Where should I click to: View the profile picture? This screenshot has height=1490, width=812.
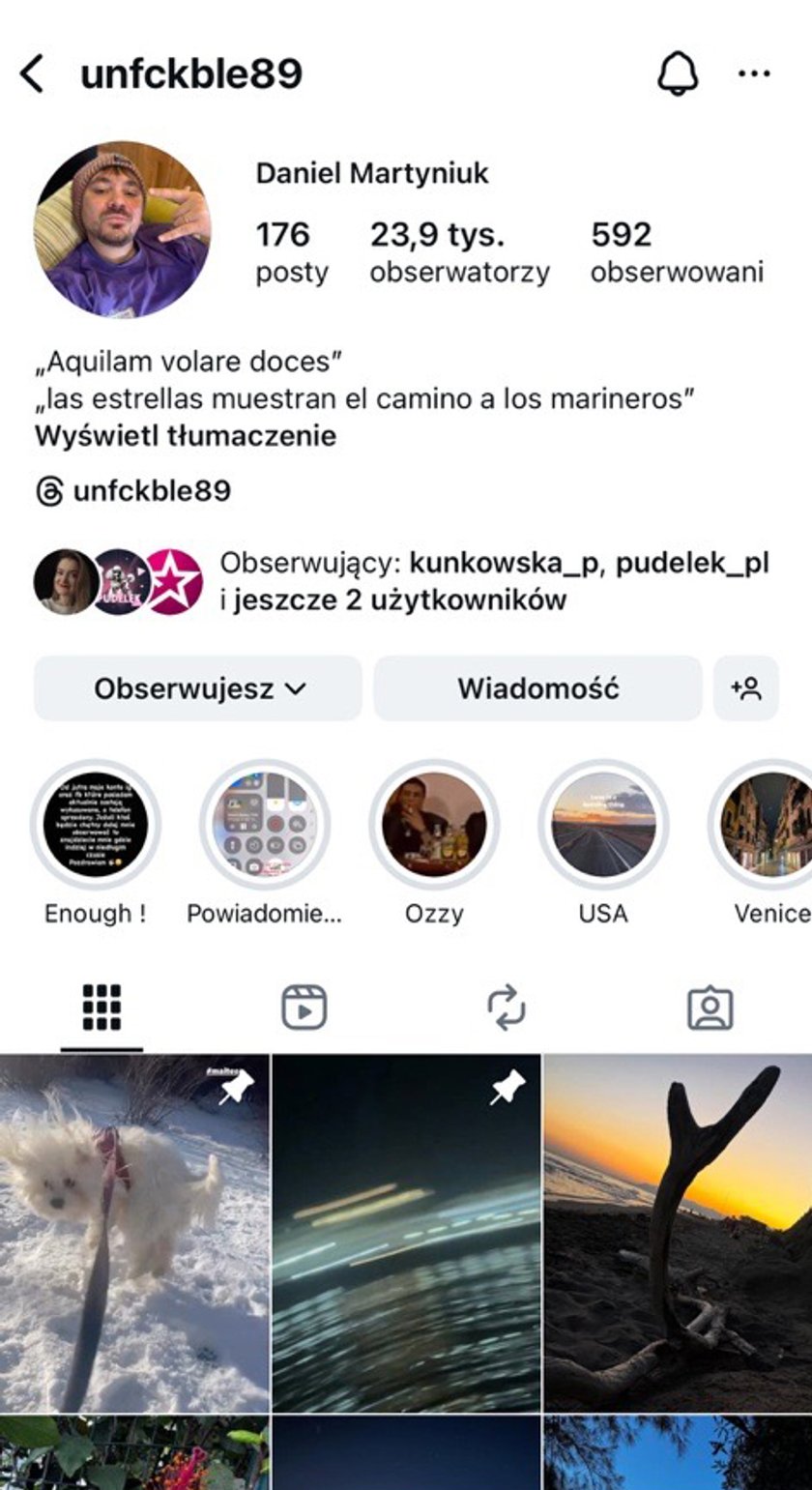(122, 229)
